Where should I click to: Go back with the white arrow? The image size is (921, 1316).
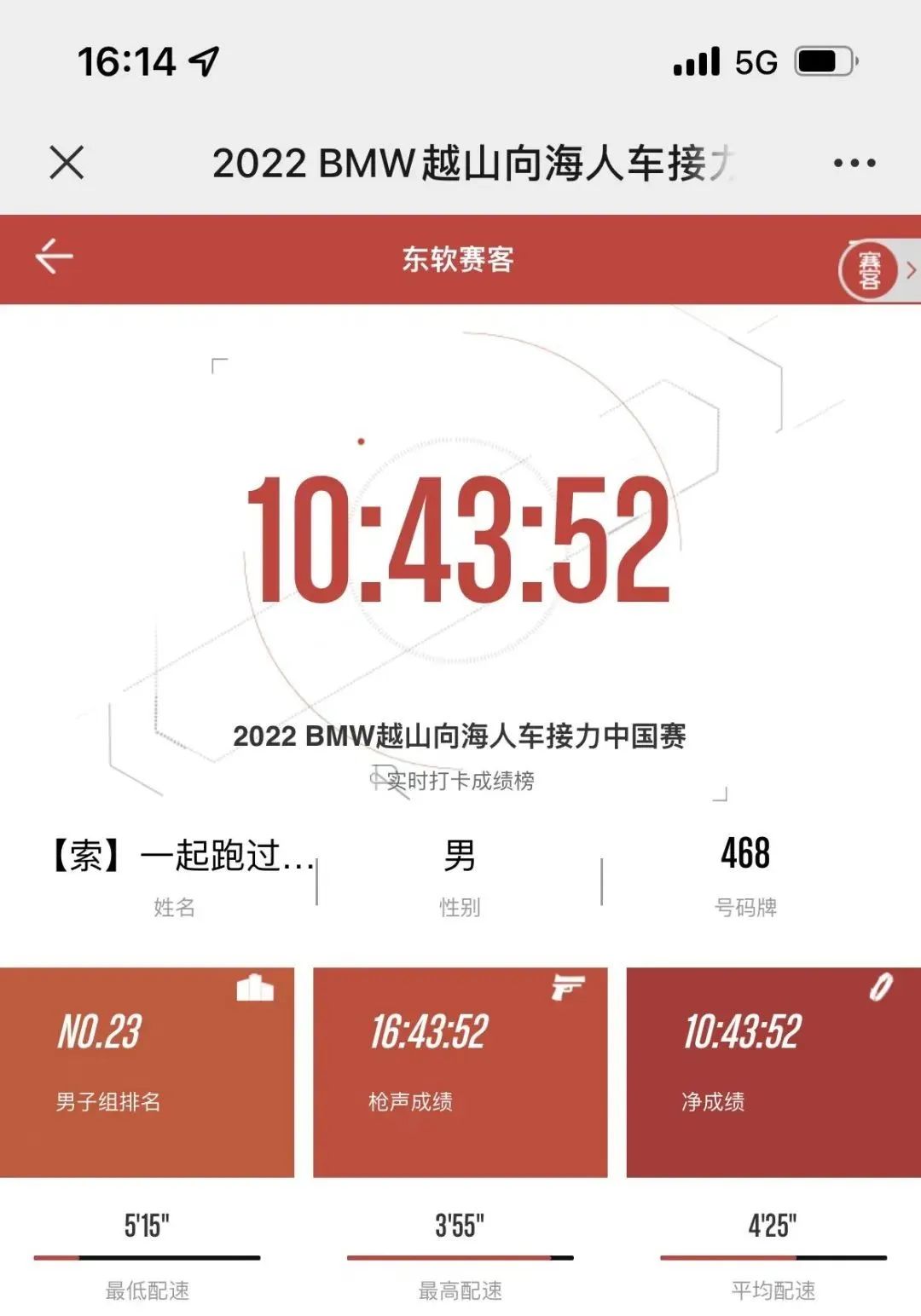pos(55,257)
